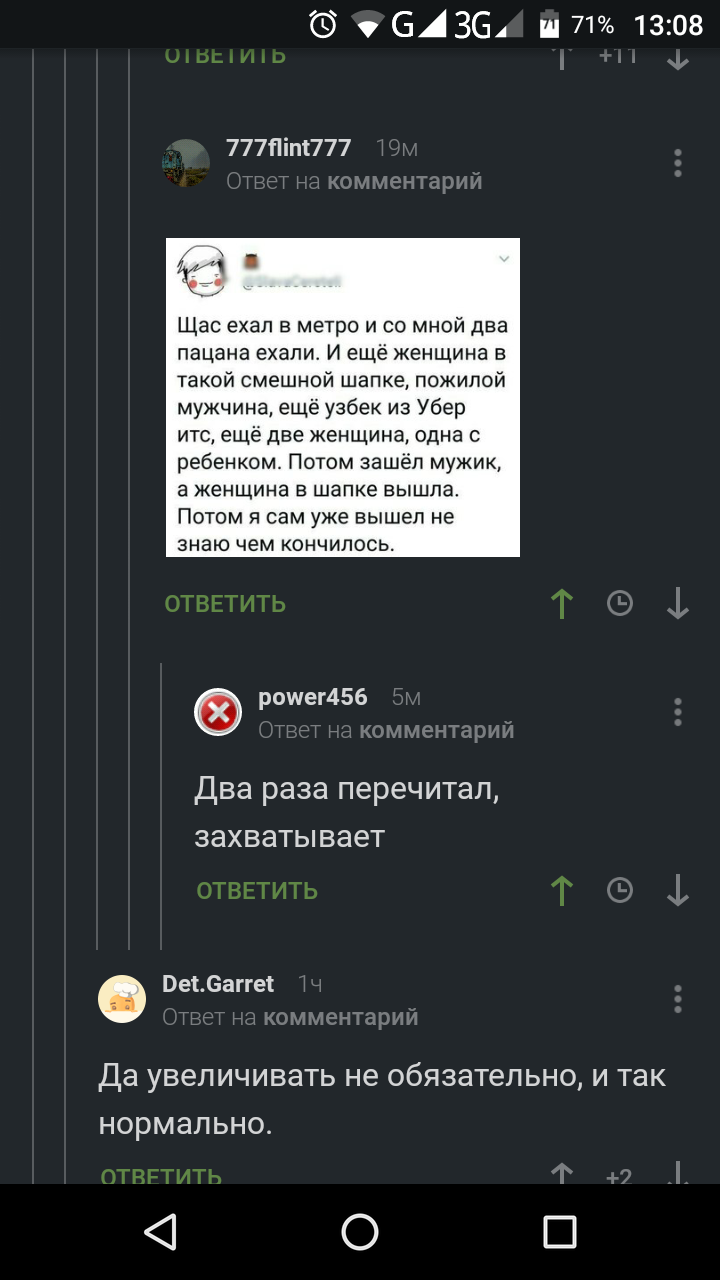The image size is (720, 1280).
Task: Tap the clock icon under power456's comment
Action: click(x=620, y=891)
